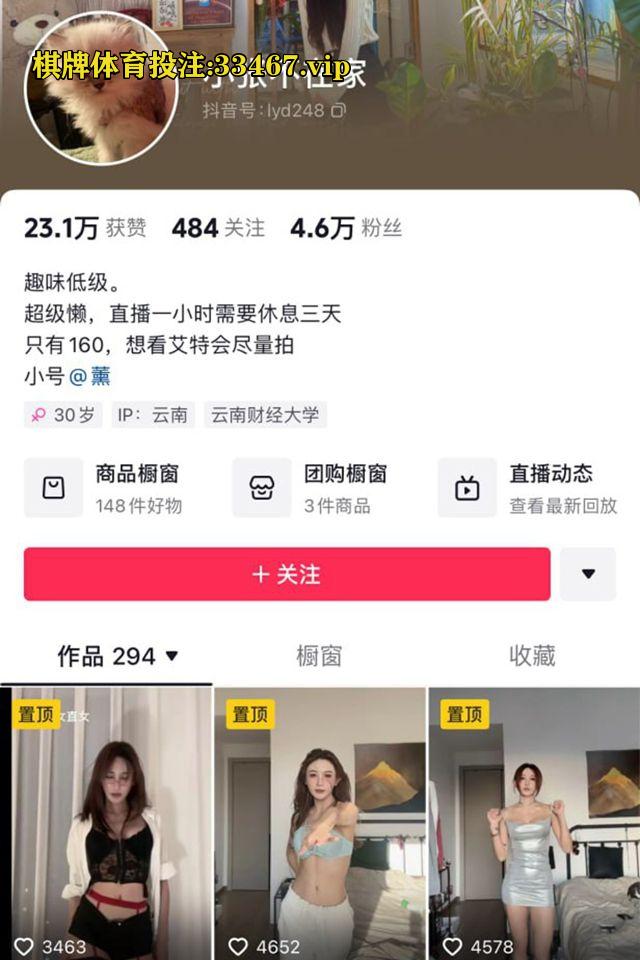The height and width of the screenshot is (960, 640).
Task: Expand the dropdown arrow beside 关注
Action: pos(588,574)
